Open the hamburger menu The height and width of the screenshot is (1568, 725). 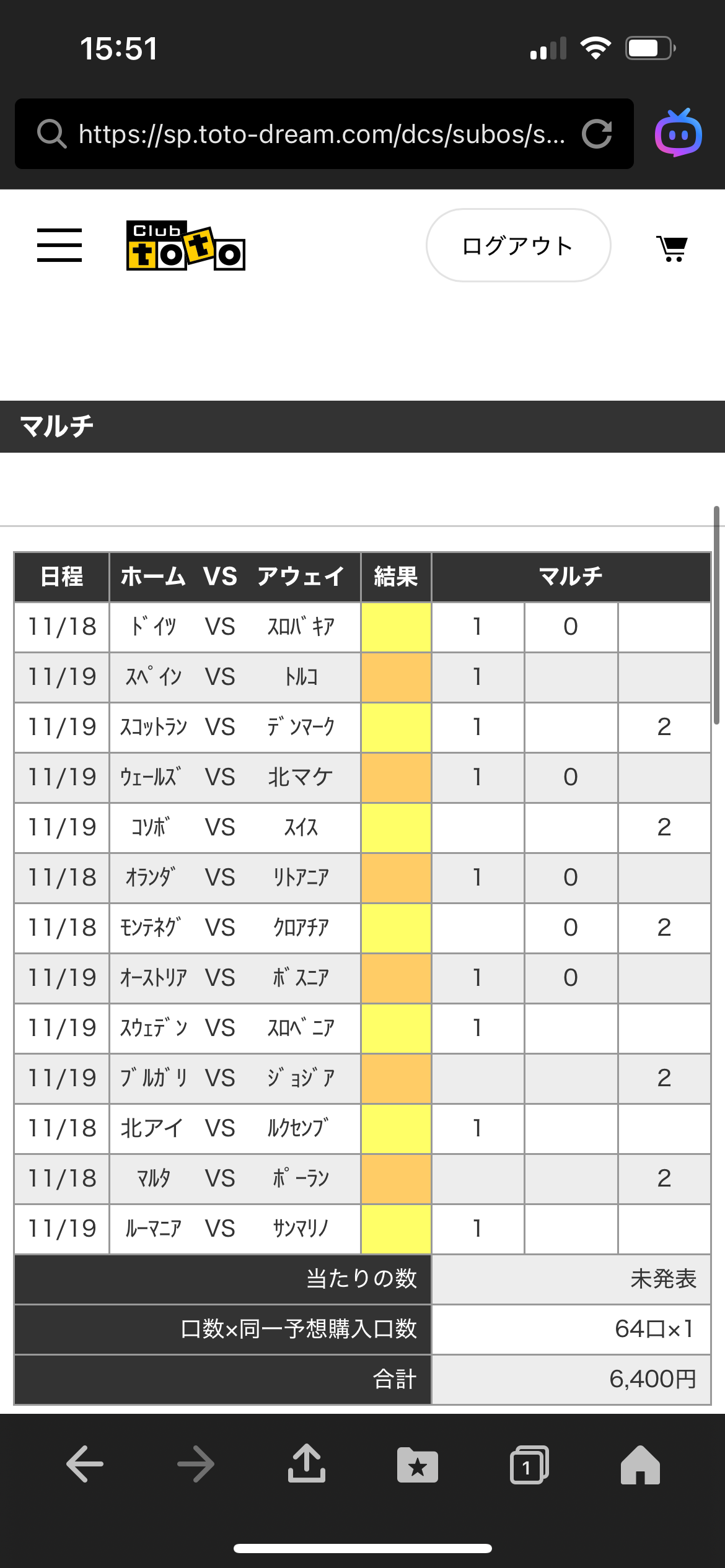pos(59,245)
